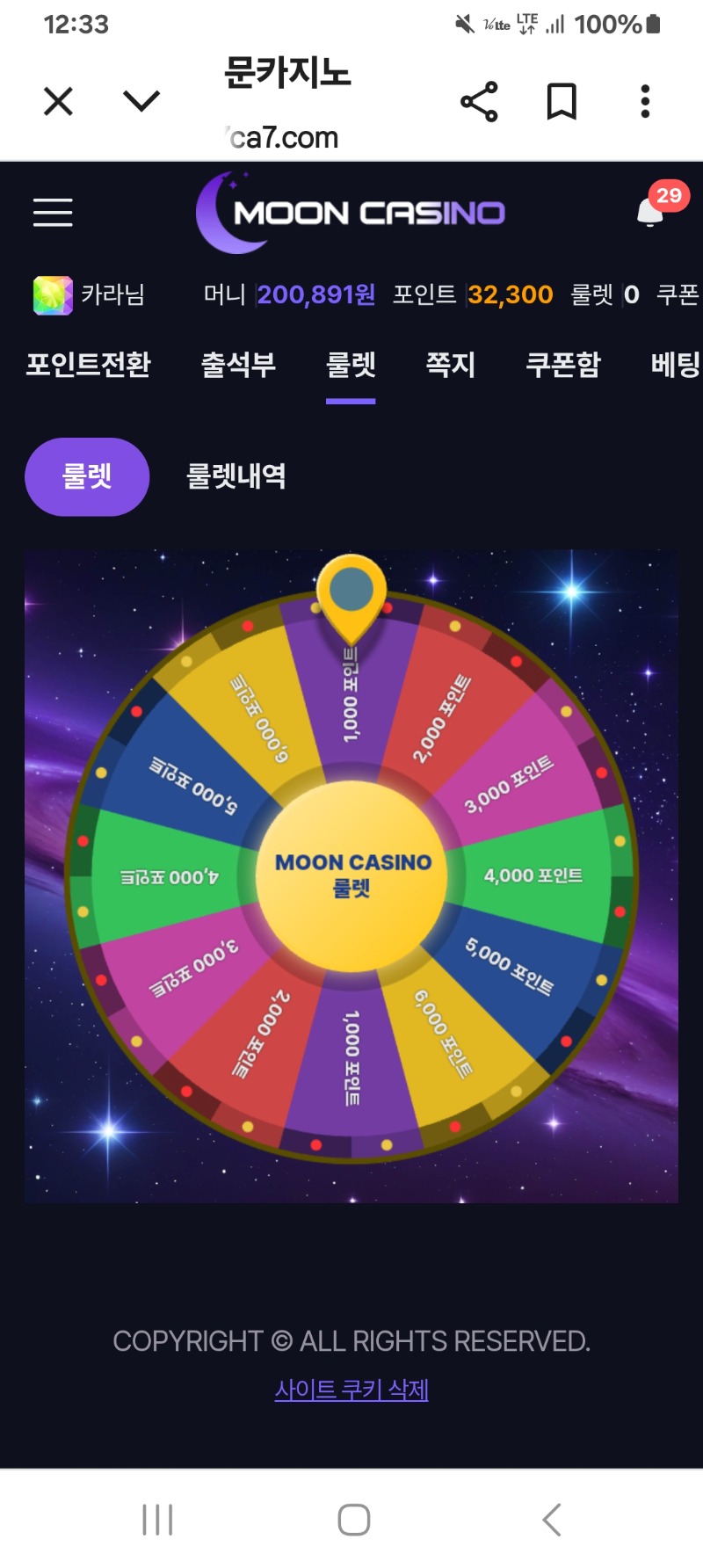
Task: Select the purple 룰렛 pill button
Action: 87,476
